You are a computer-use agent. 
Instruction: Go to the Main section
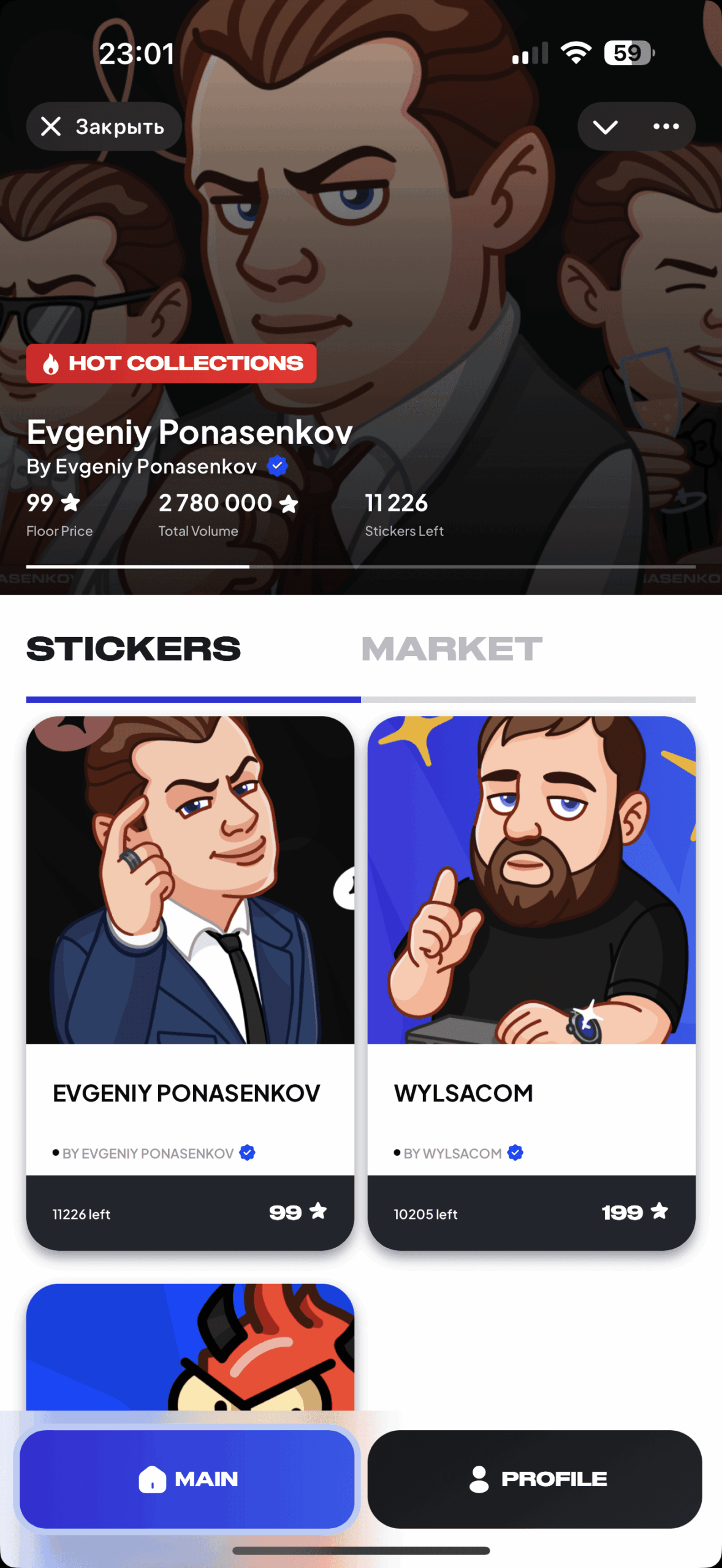click(188, 1479)
